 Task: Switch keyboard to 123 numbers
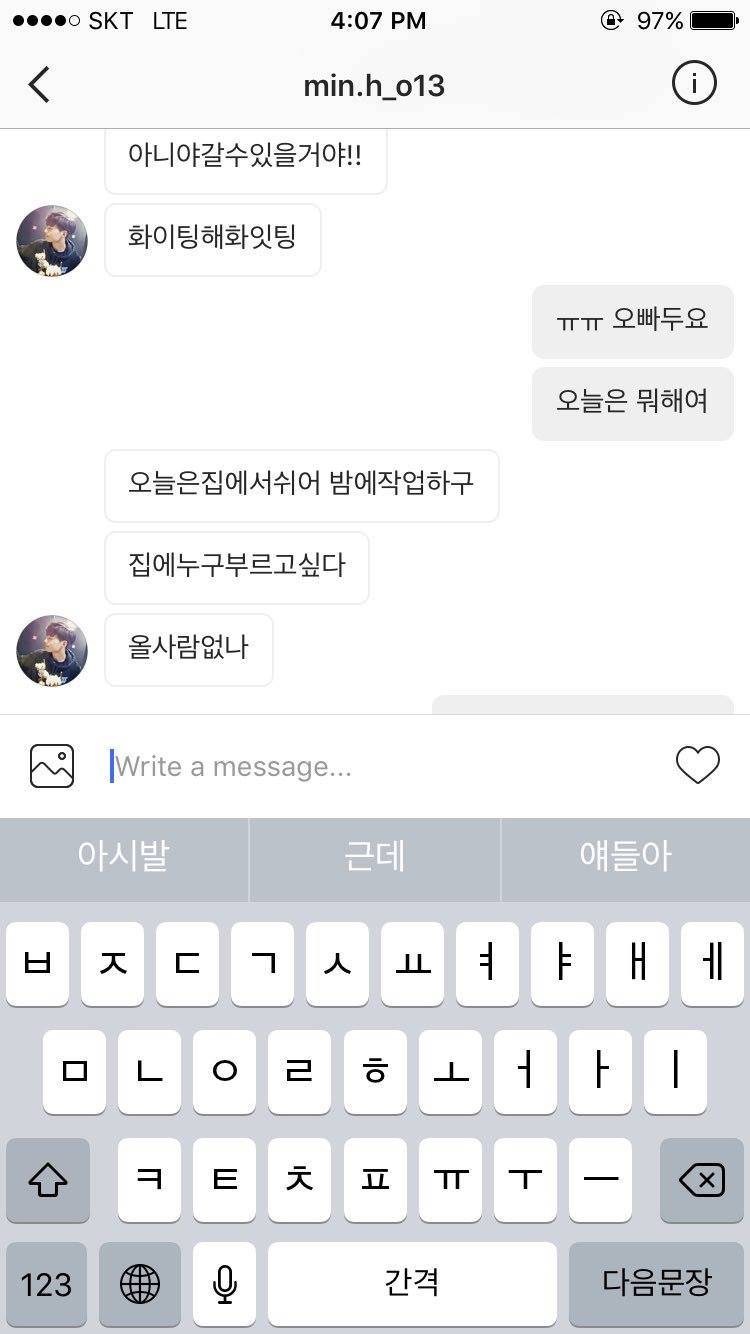pyautogui.click(x=46, y=1284)
